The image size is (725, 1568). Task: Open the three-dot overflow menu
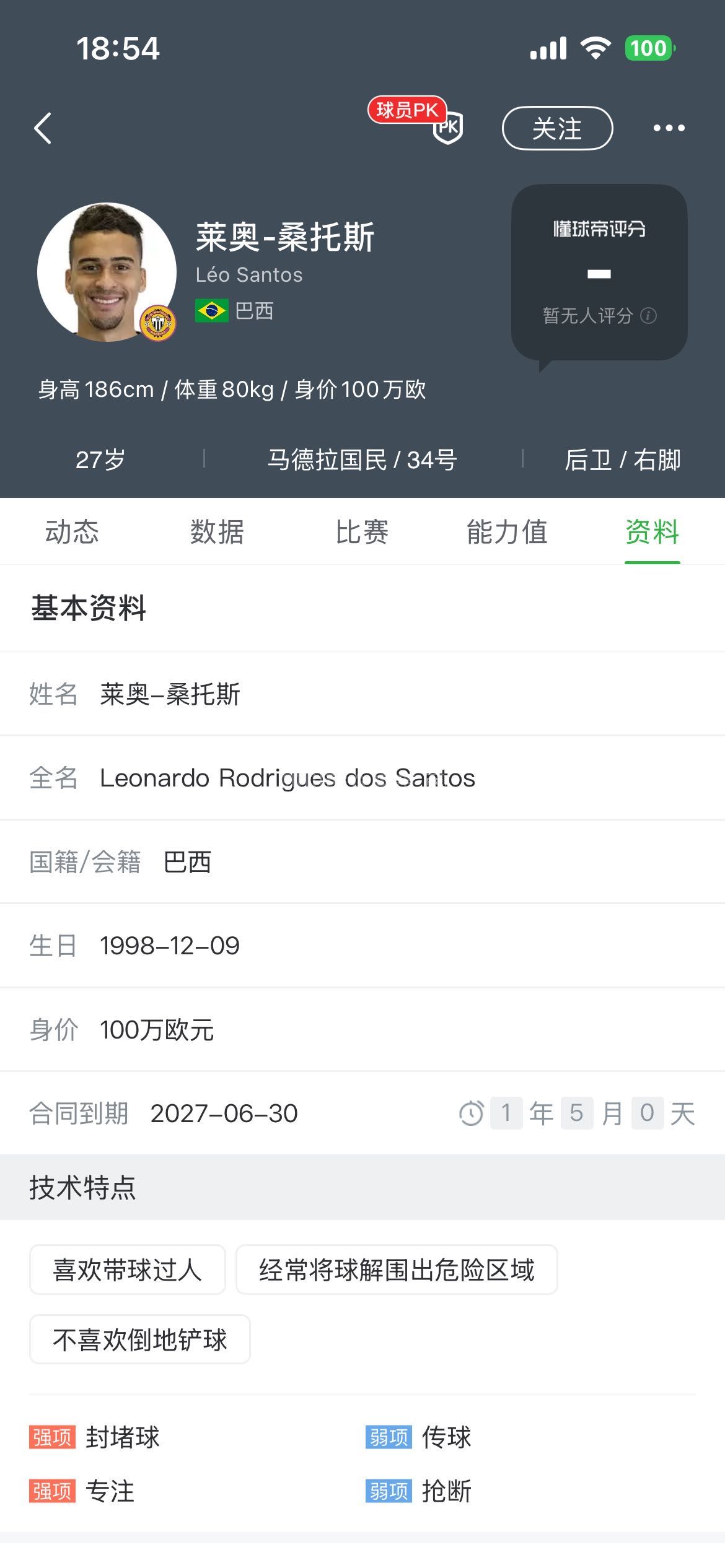click(x=669, y=128)
